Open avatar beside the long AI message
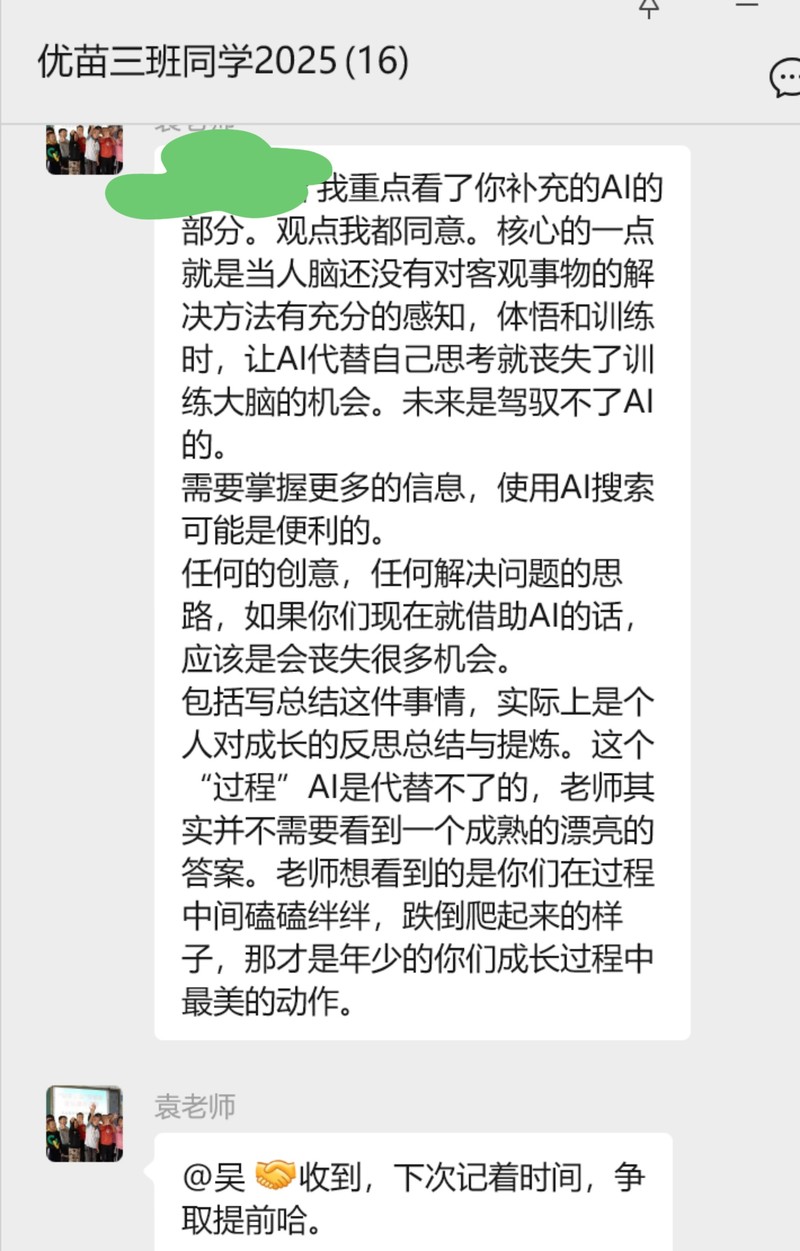The width and height of the screenshot is (800, 1251). tap(84, 149)
